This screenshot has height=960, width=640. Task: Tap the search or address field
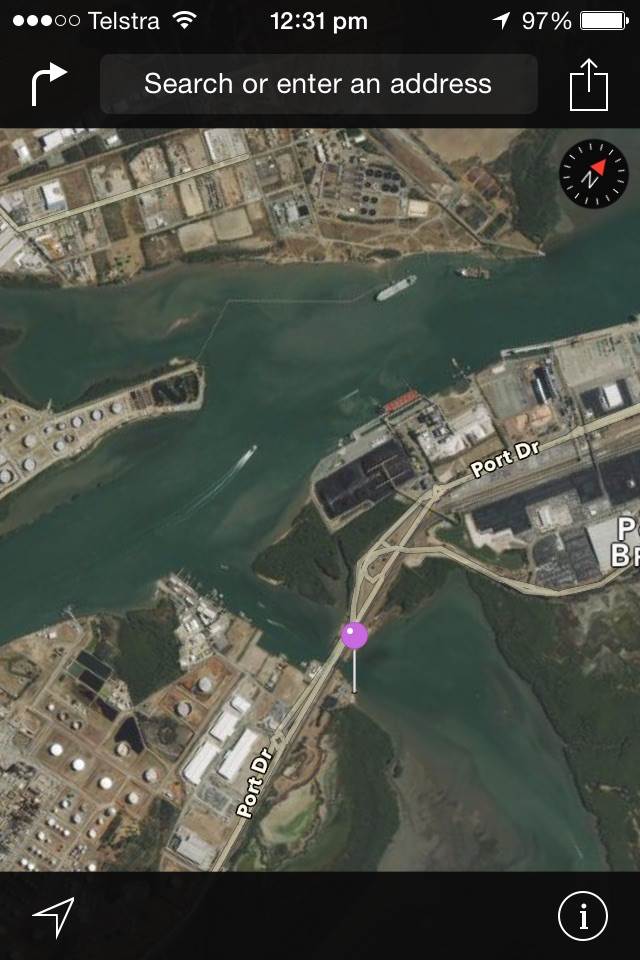(318, 84)
